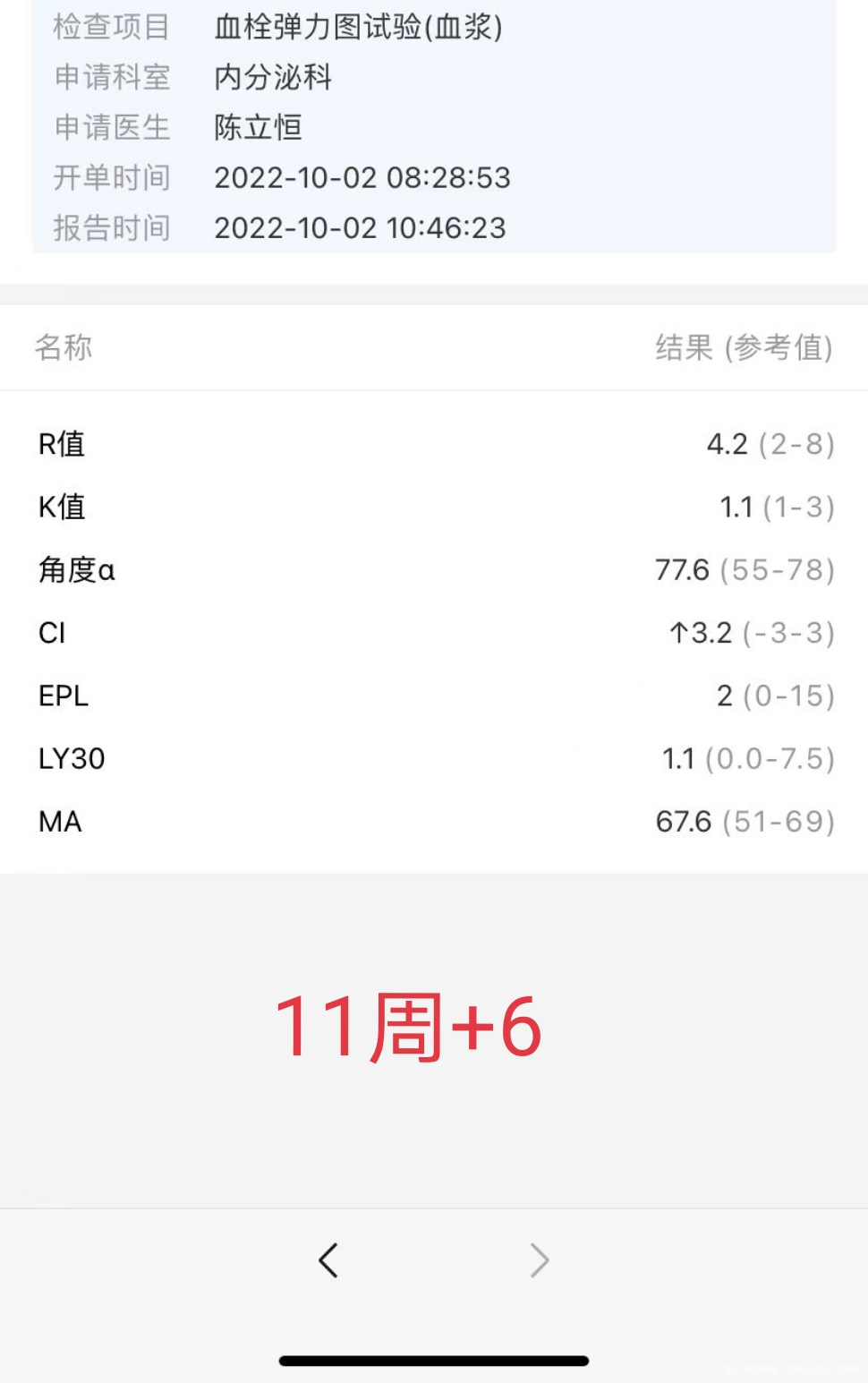Tap the 报告时间 timestamp entry
The height and width of the screenshot is (1383, 868).
click(362, 228)
